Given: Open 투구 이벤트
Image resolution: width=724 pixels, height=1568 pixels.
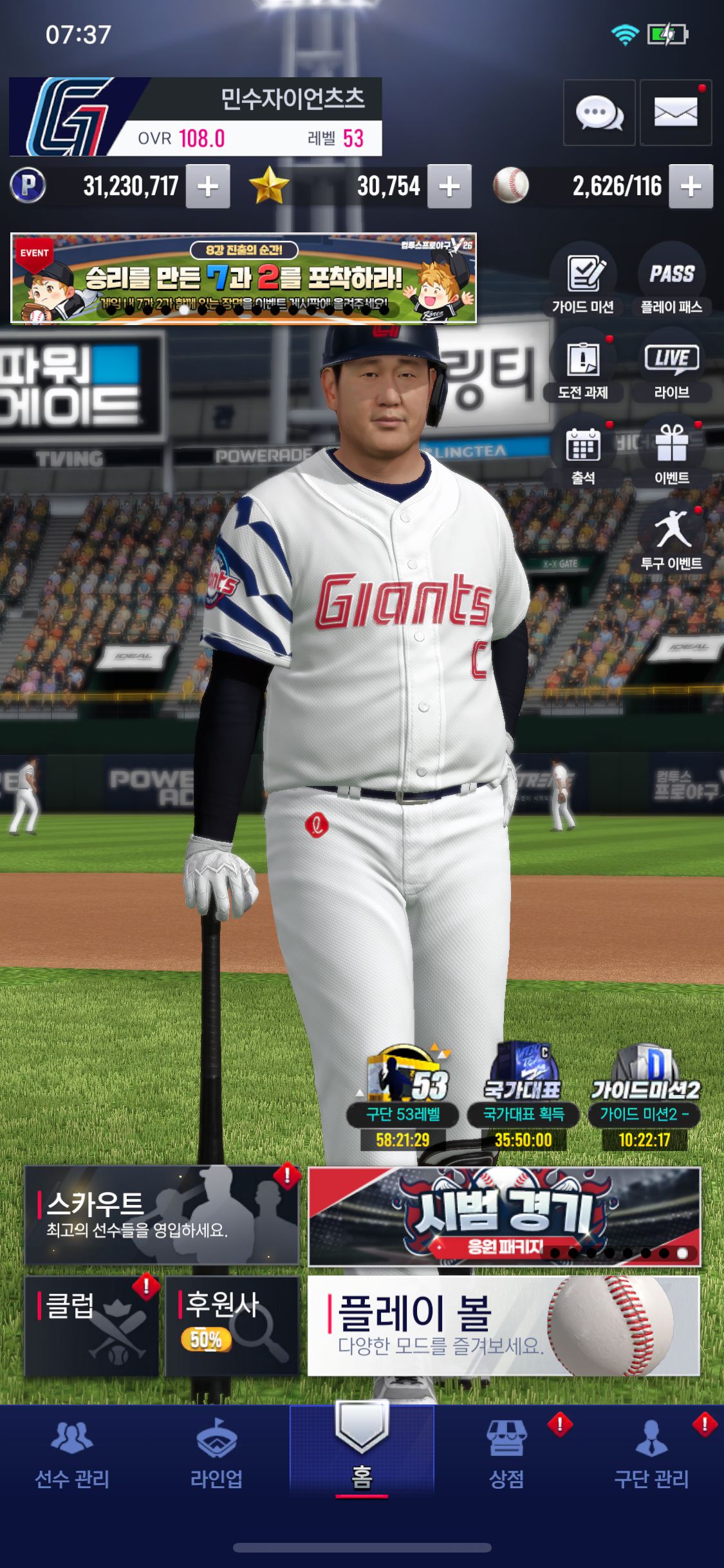Looking at the screenshot, I should coord(671,537).
